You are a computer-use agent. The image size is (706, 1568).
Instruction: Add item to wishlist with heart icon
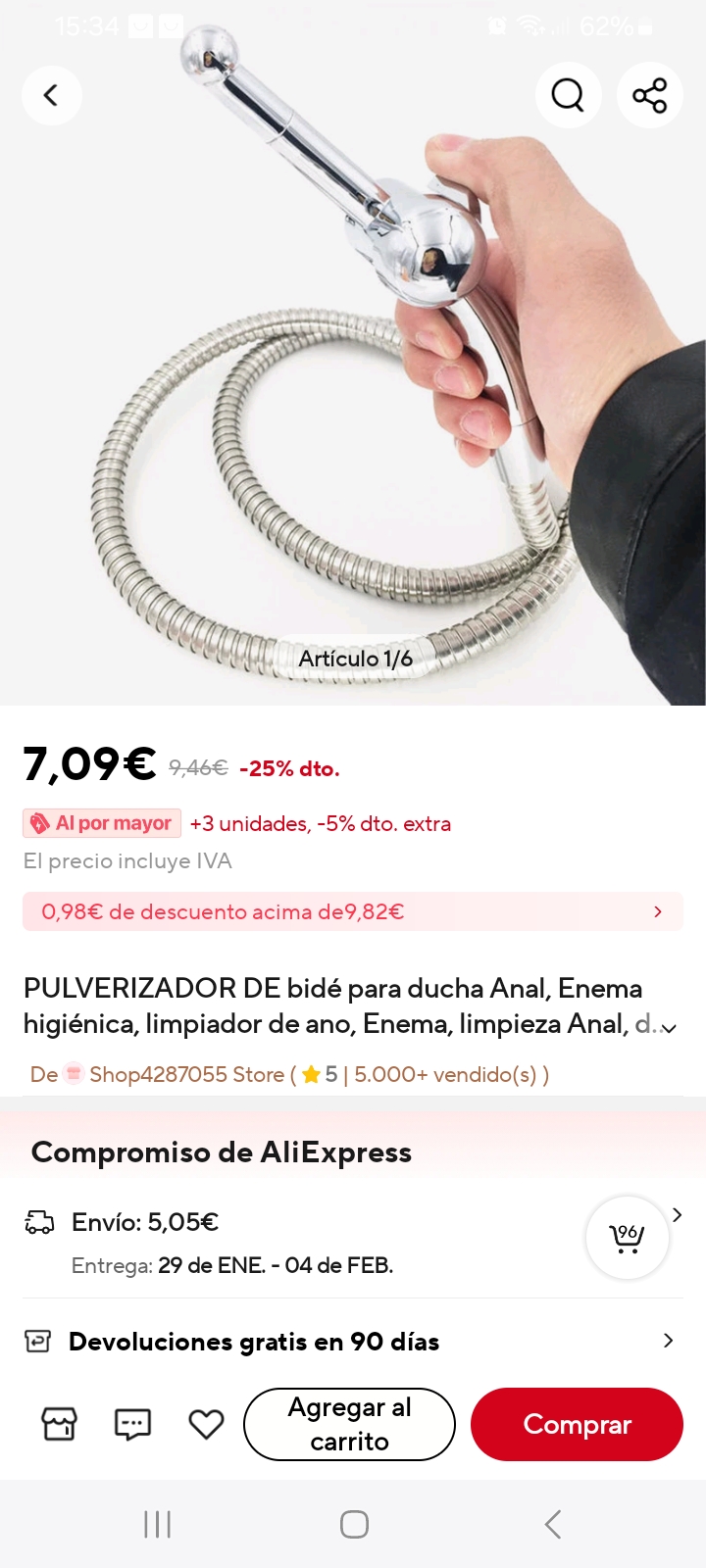tap(206, 1424)
